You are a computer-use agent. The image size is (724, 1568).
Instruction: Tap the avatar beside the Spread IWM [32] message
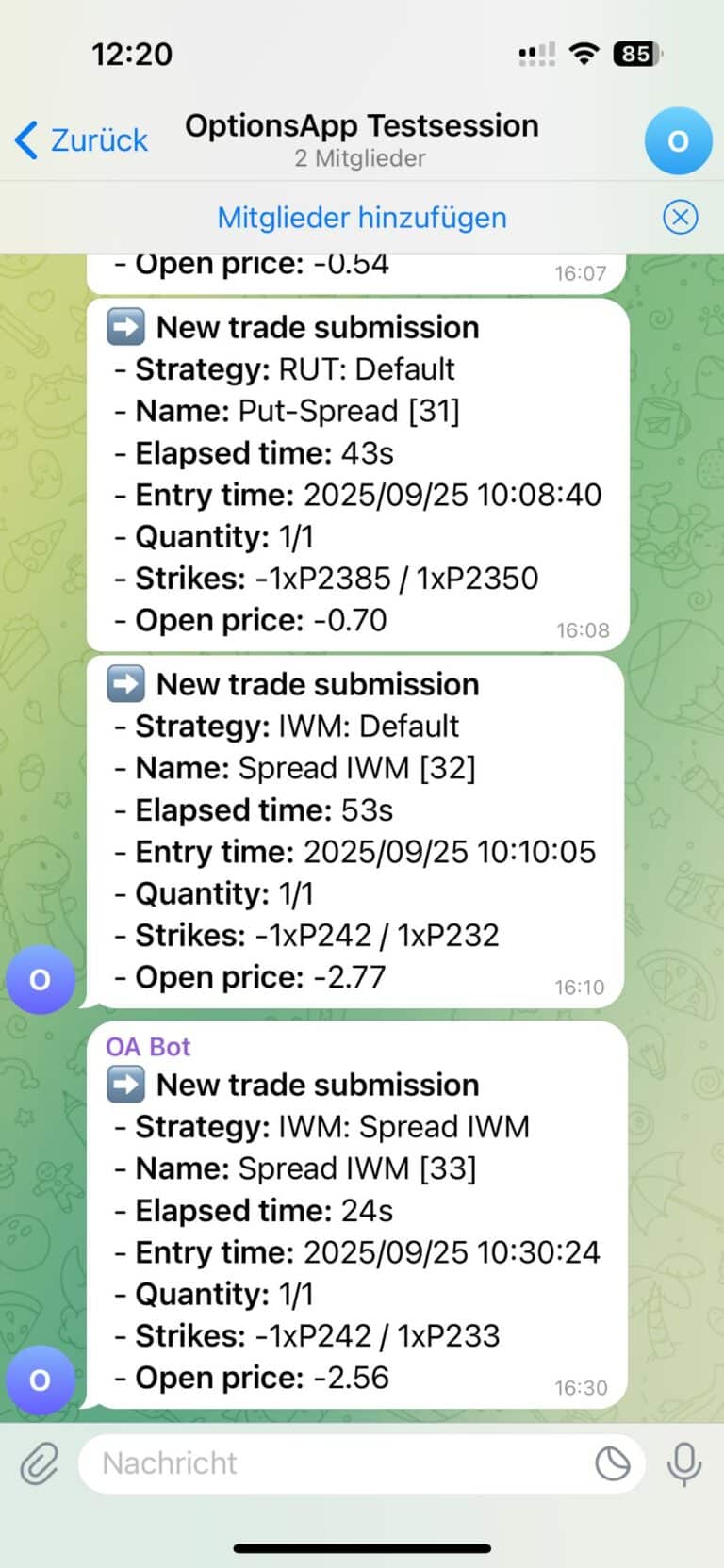40,979
